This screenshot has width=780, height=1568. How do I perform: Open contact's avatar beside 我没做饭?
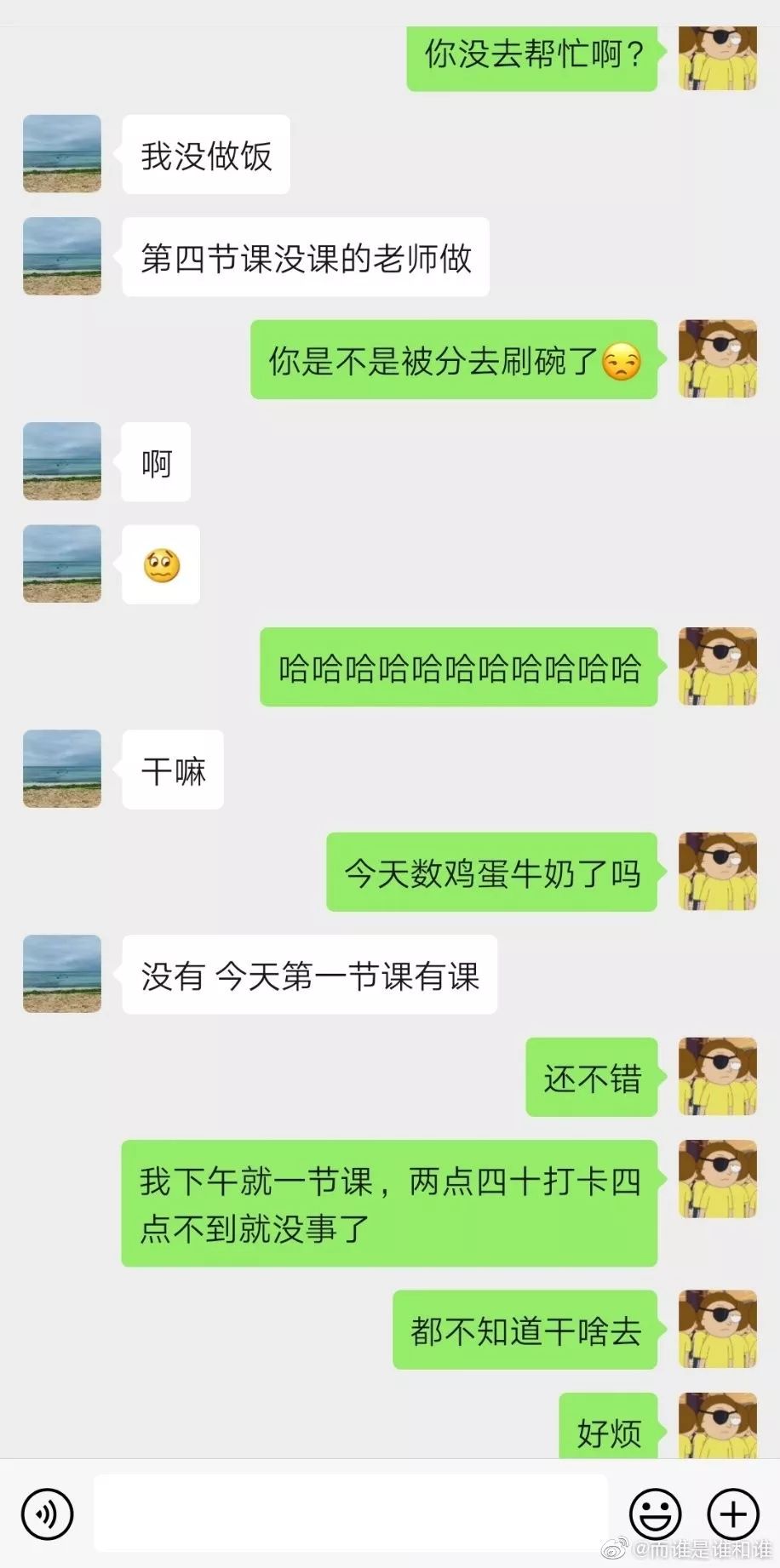click(x=62, y=154)
